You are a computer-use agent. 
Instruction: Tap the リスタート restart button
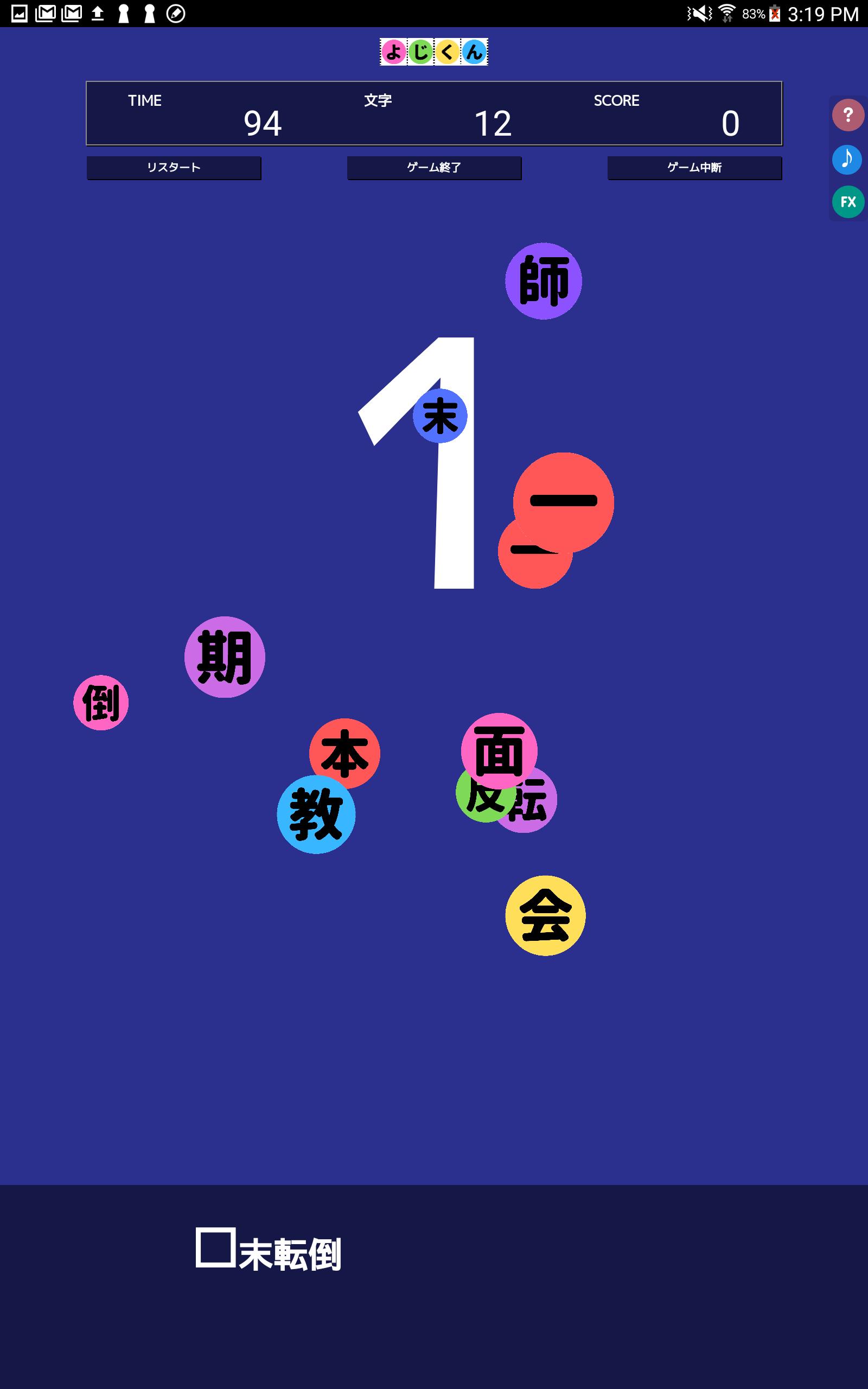(x=174, y=168)
